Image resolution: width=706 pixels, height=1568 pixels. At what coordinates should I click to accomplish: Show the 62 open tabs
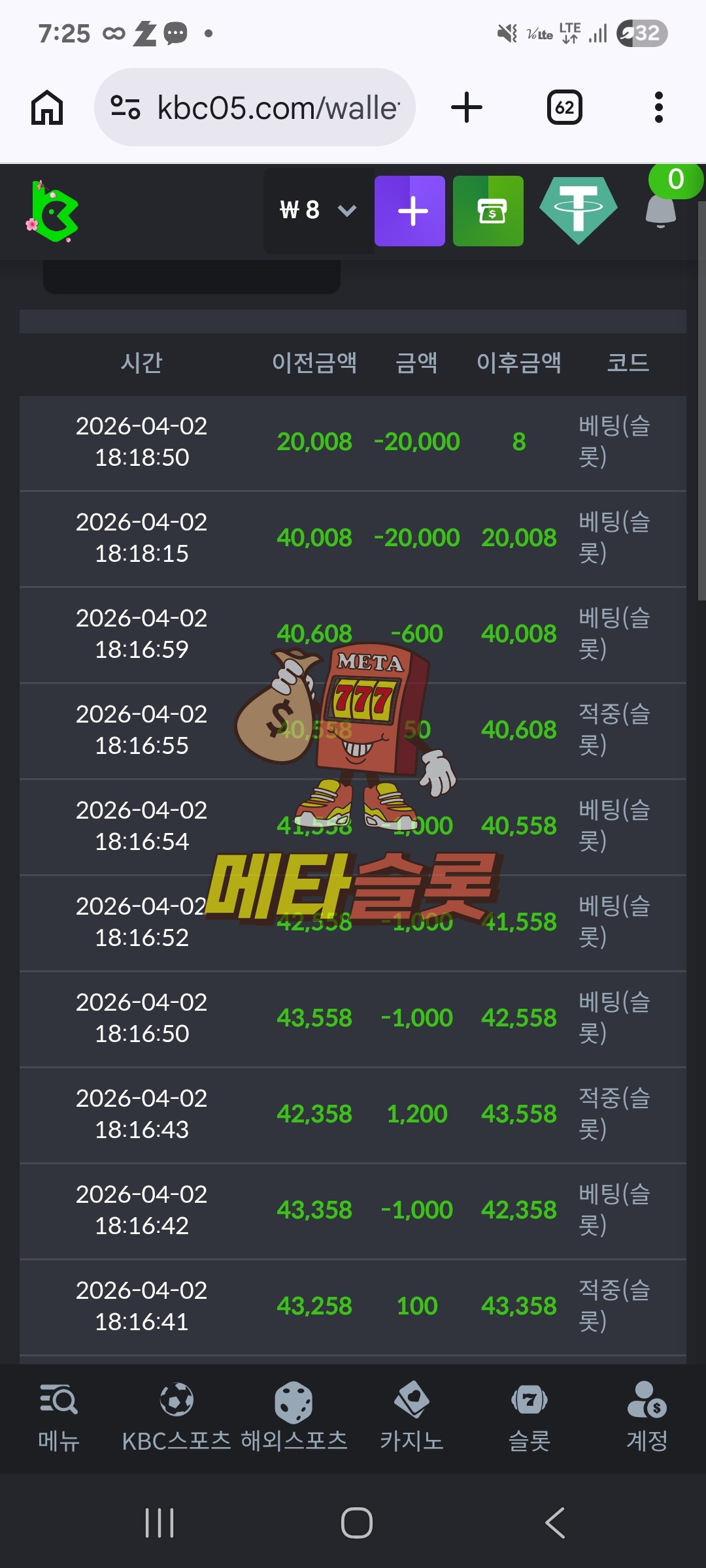(x=565, y=108)
